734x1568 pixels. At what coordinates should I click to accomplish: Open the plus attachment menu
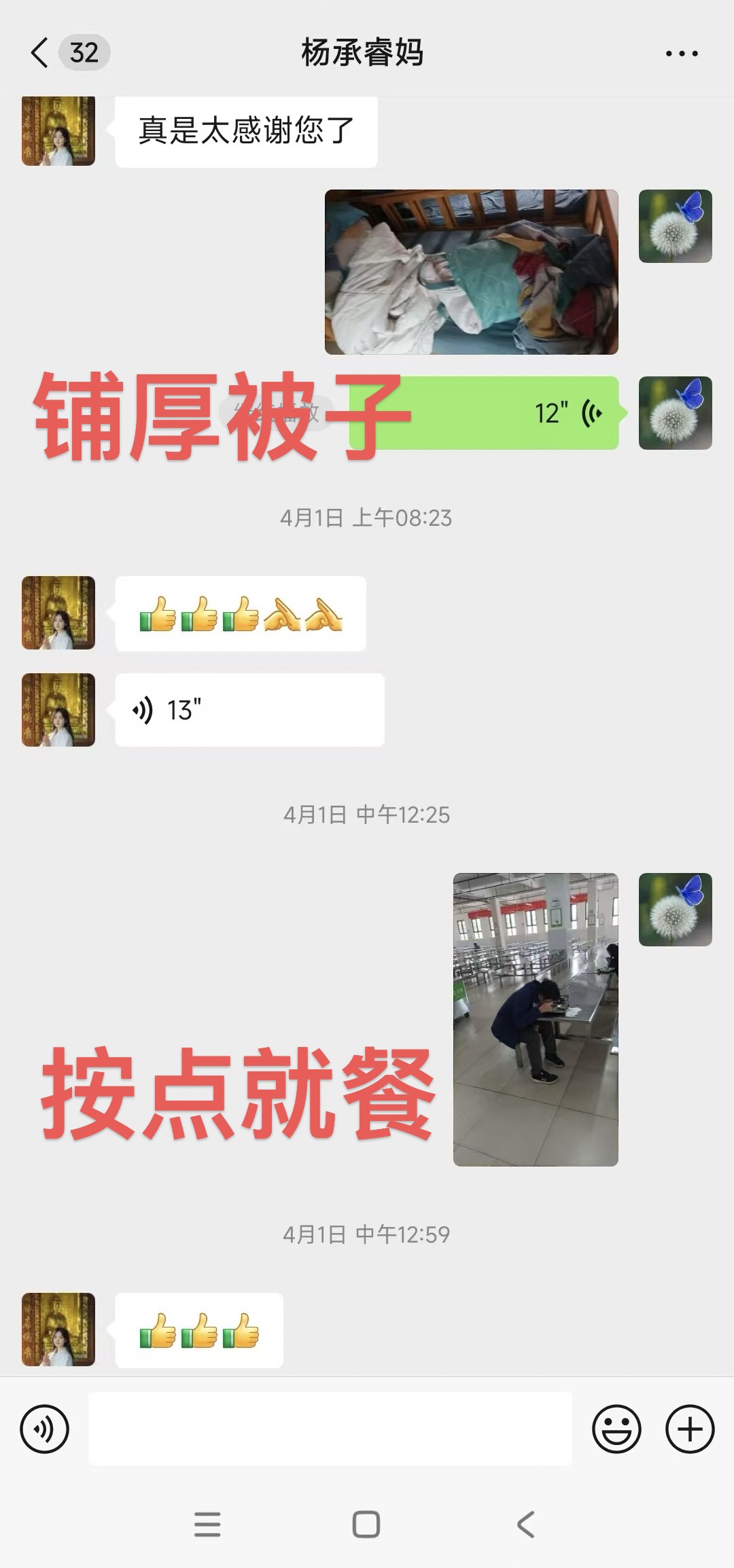click(689, 1429)
